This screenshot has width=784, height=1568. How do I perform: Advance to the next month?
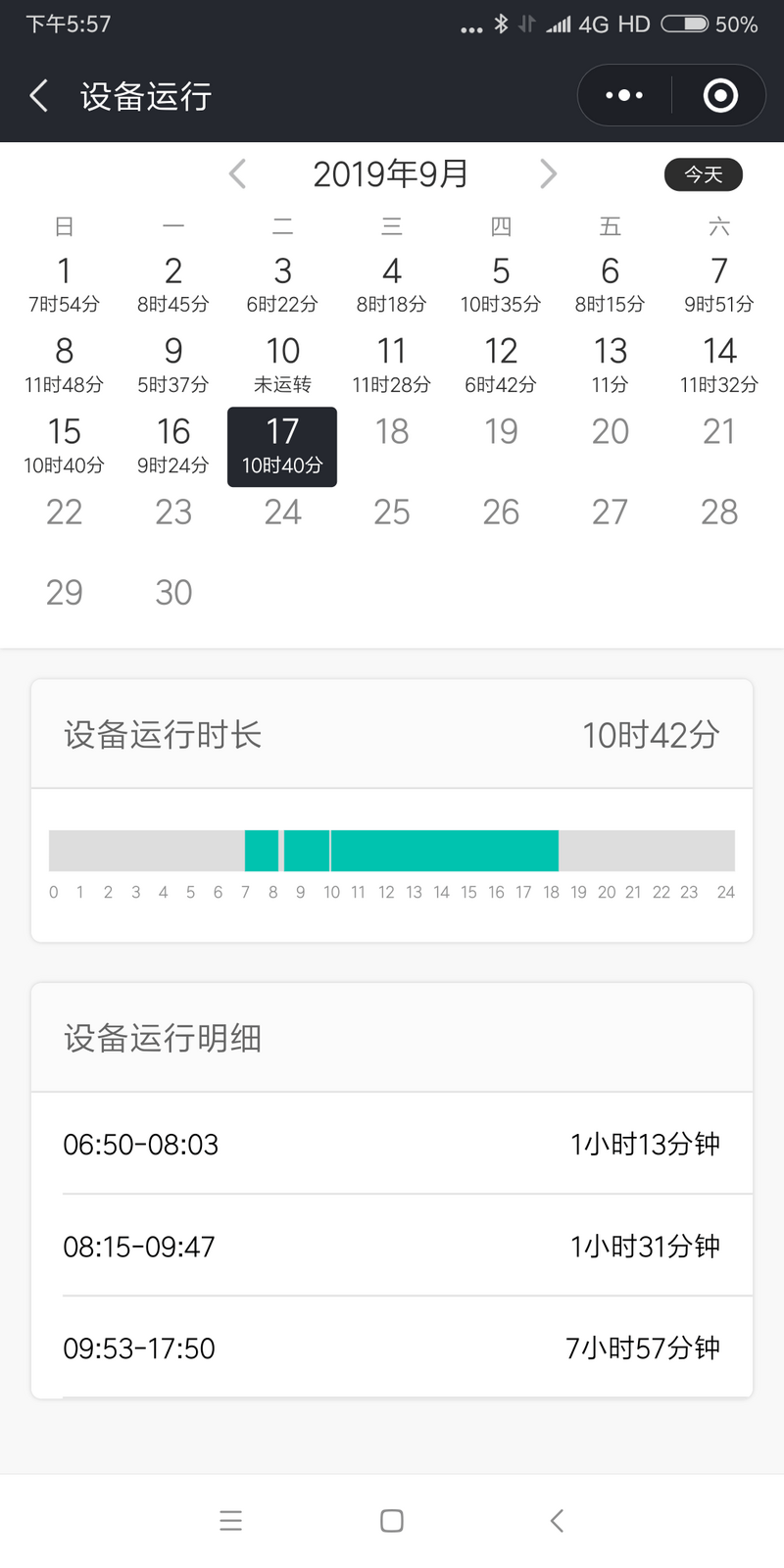coord(548,174)
